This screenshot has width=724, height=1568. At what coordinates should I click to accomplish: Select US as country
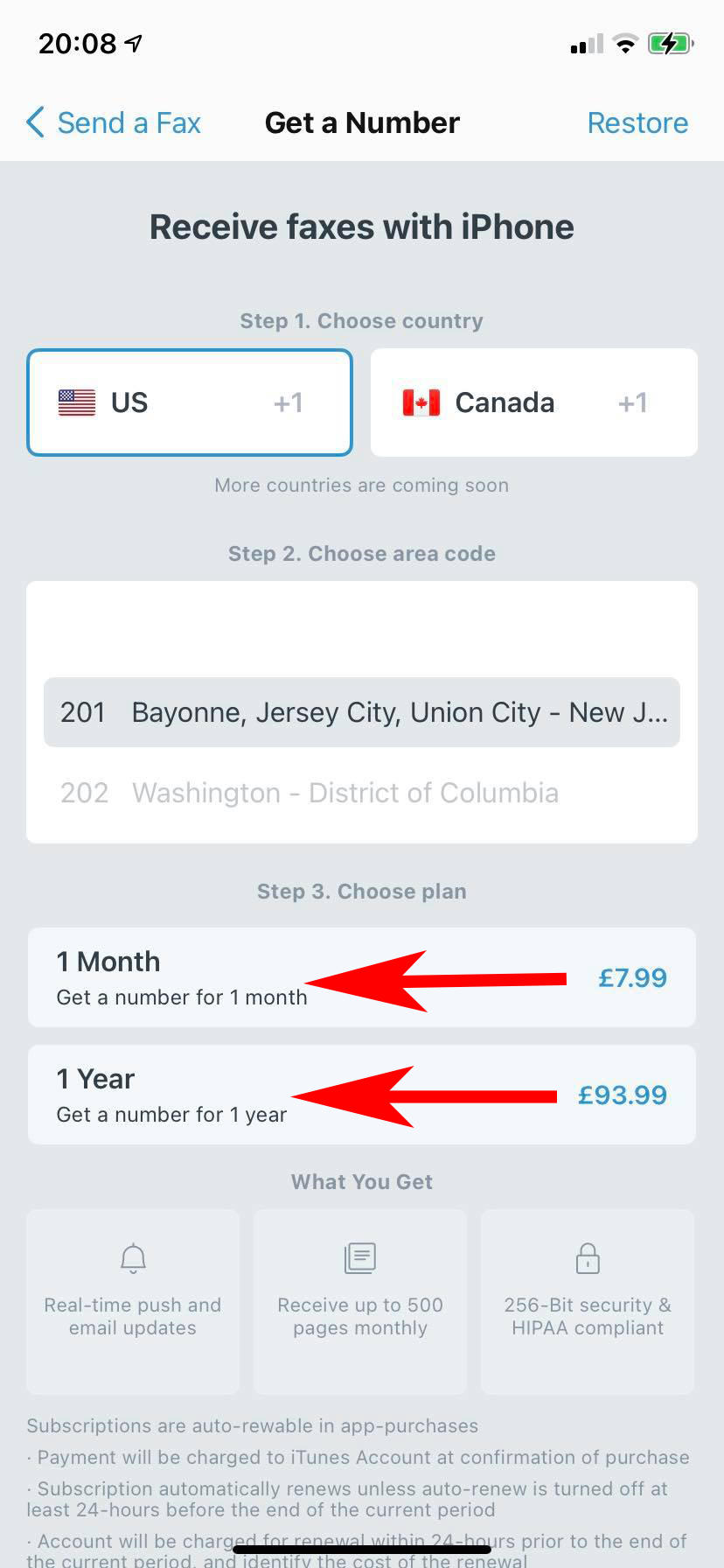pos(190,402)
